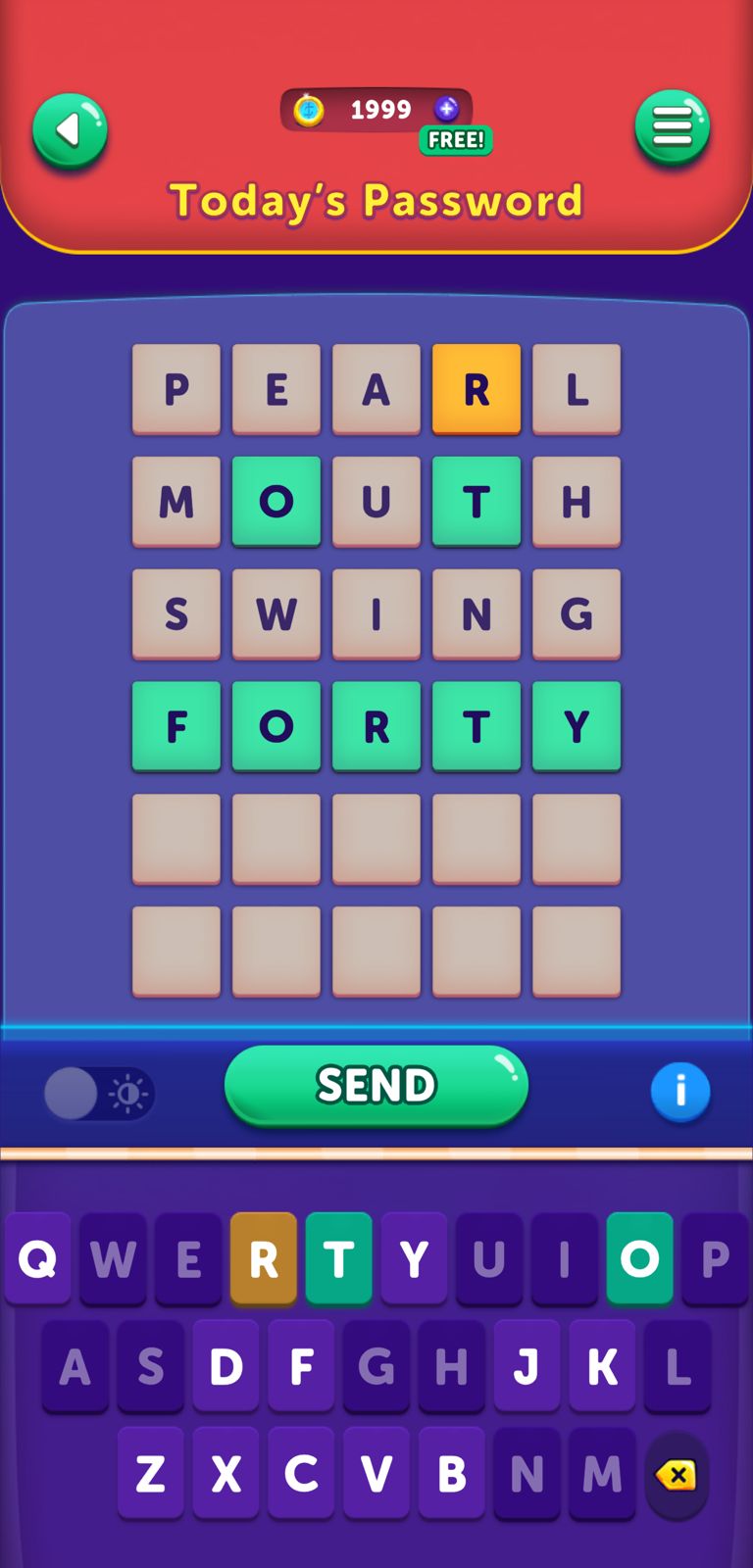Tap the purple plus to get free coins

coord(447,109)
